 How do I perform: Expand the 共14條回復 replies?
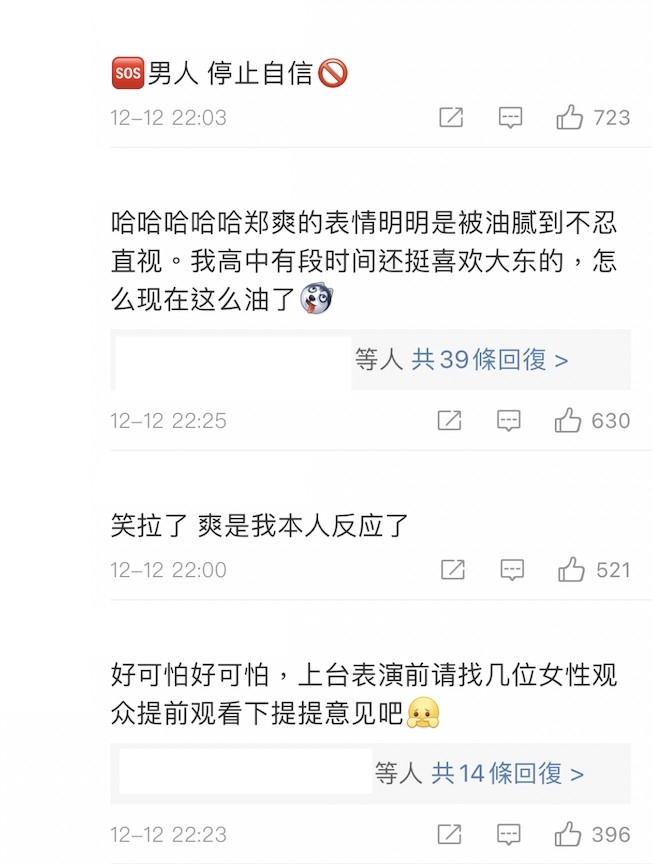507,773
